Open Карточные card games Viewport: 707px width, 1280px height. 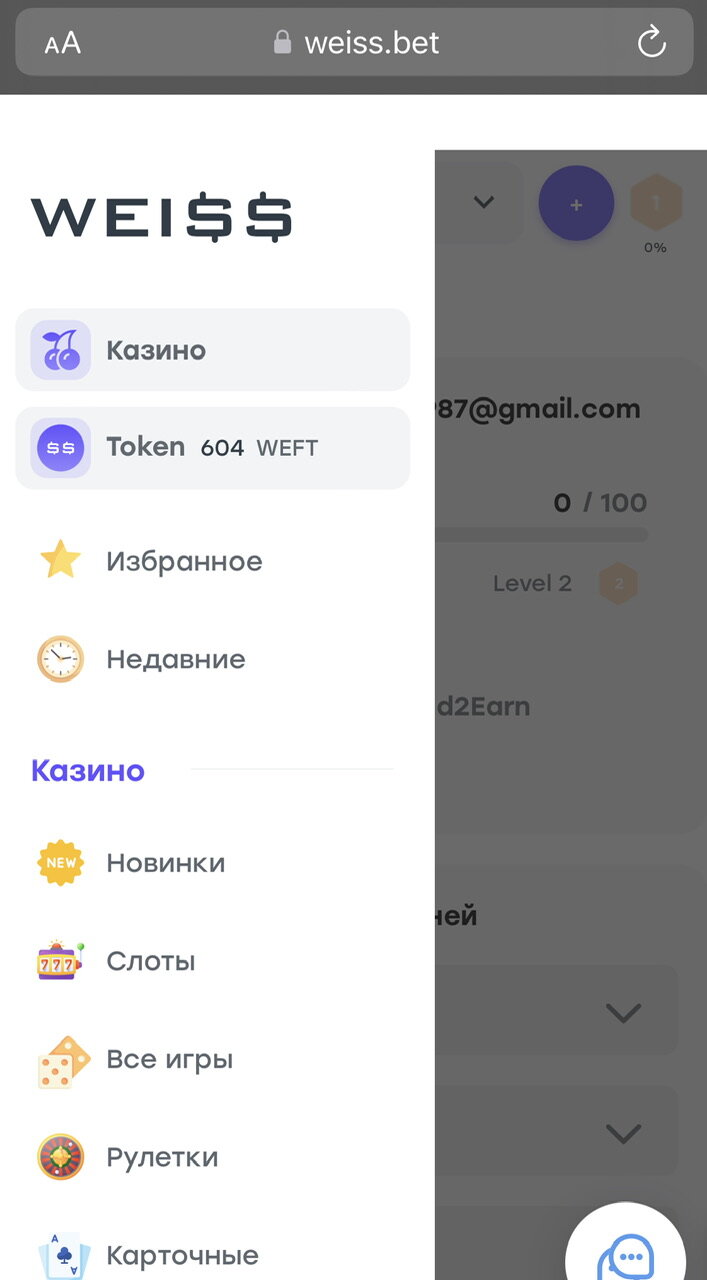(182, 1255)
